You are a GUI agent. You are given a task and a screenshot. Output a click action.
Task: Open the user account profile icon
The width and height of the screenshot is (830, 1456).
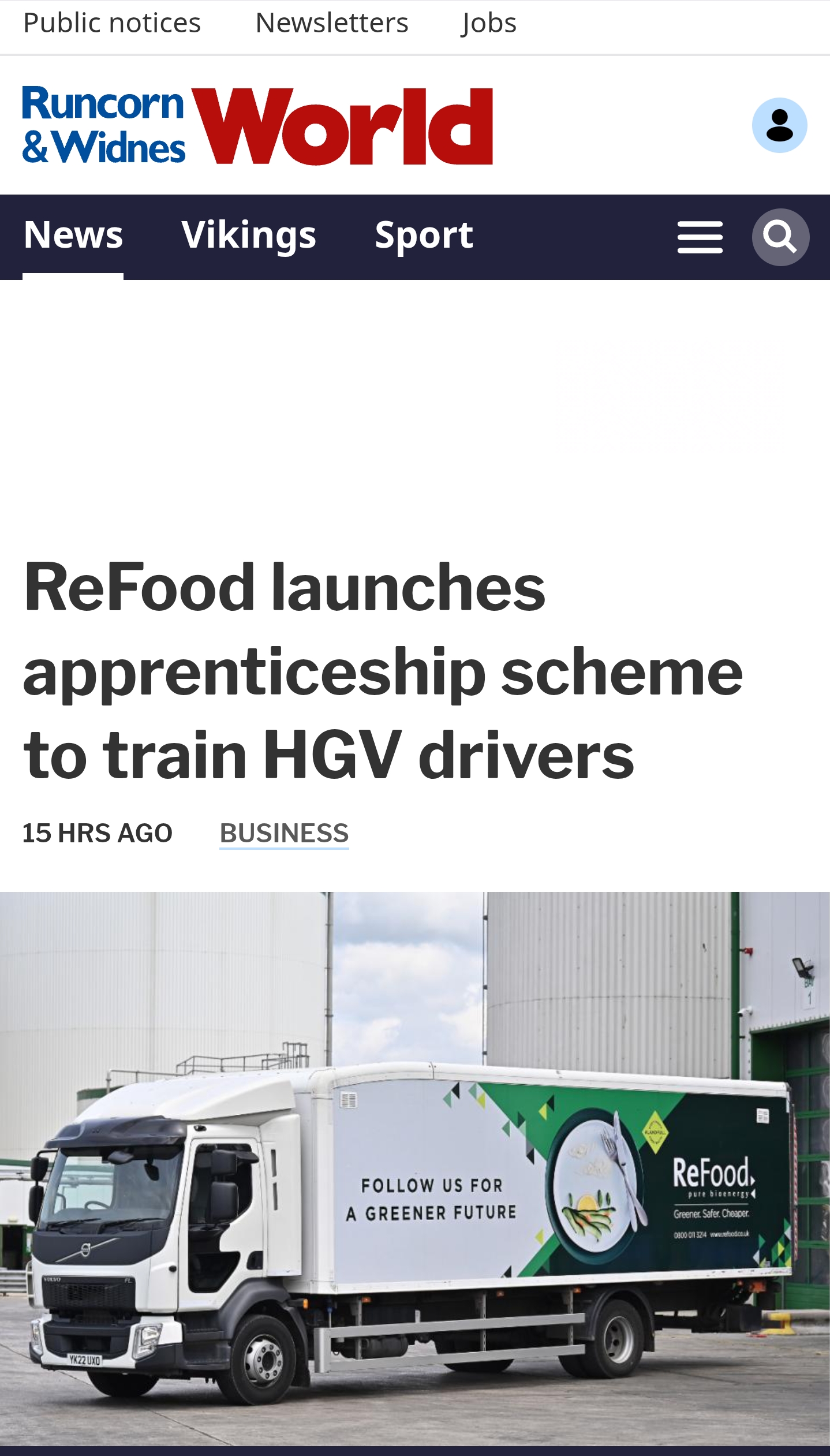coord(779,125)
